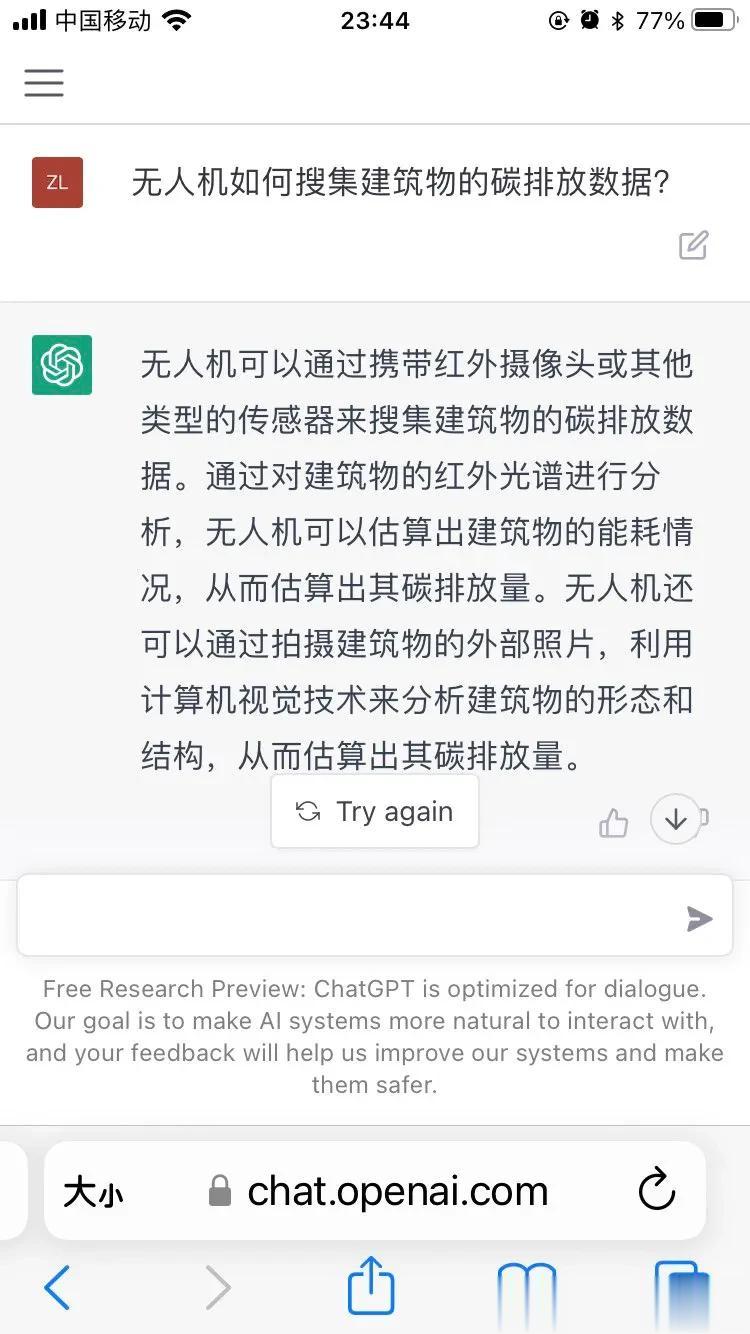
Task: Show all open Safari tabs
Action: pyautogui.click(x=681, y=1288)
